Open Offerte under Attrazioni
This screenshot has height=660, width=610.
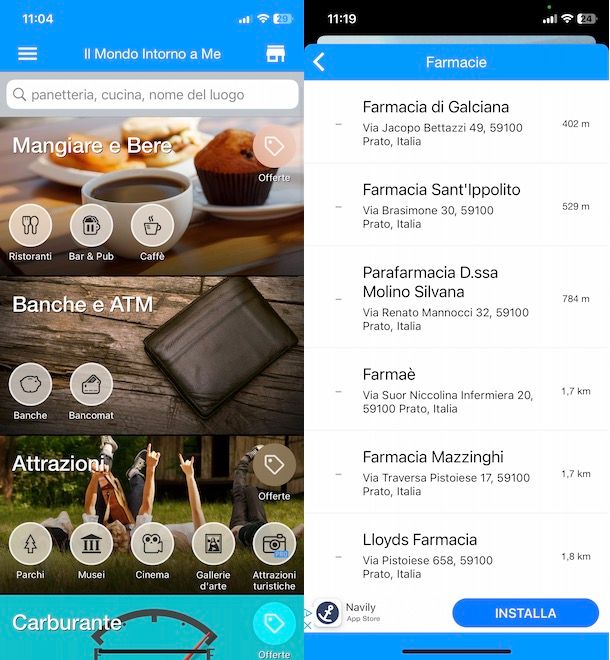pos(274,466)
